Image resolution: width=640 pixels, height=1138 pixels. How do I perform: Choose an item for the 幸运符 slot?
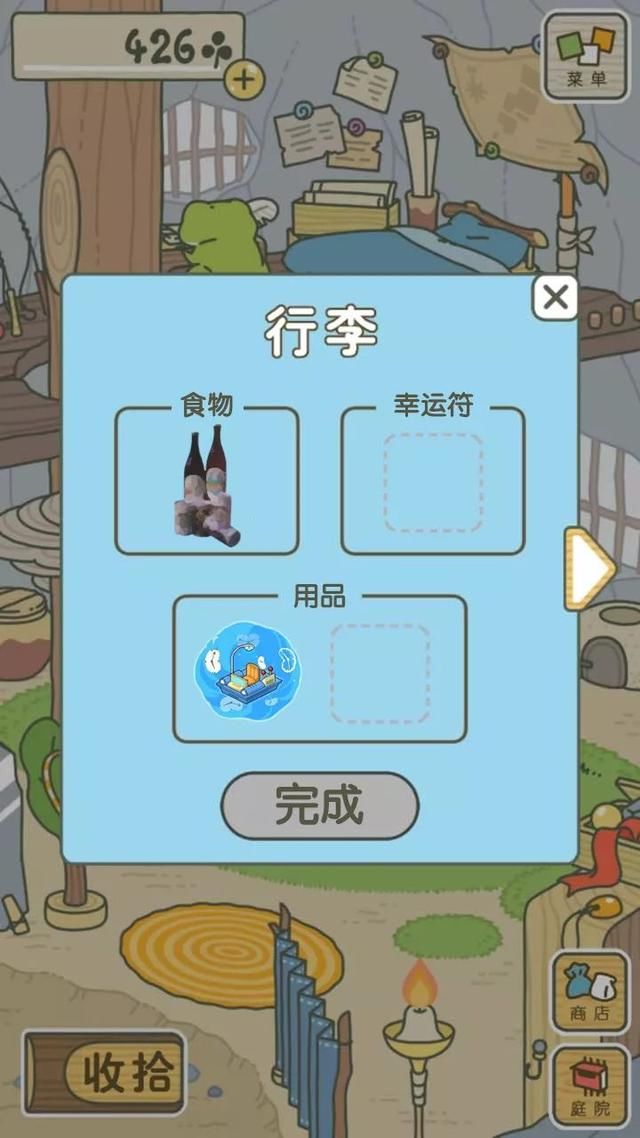coord(432,483)
